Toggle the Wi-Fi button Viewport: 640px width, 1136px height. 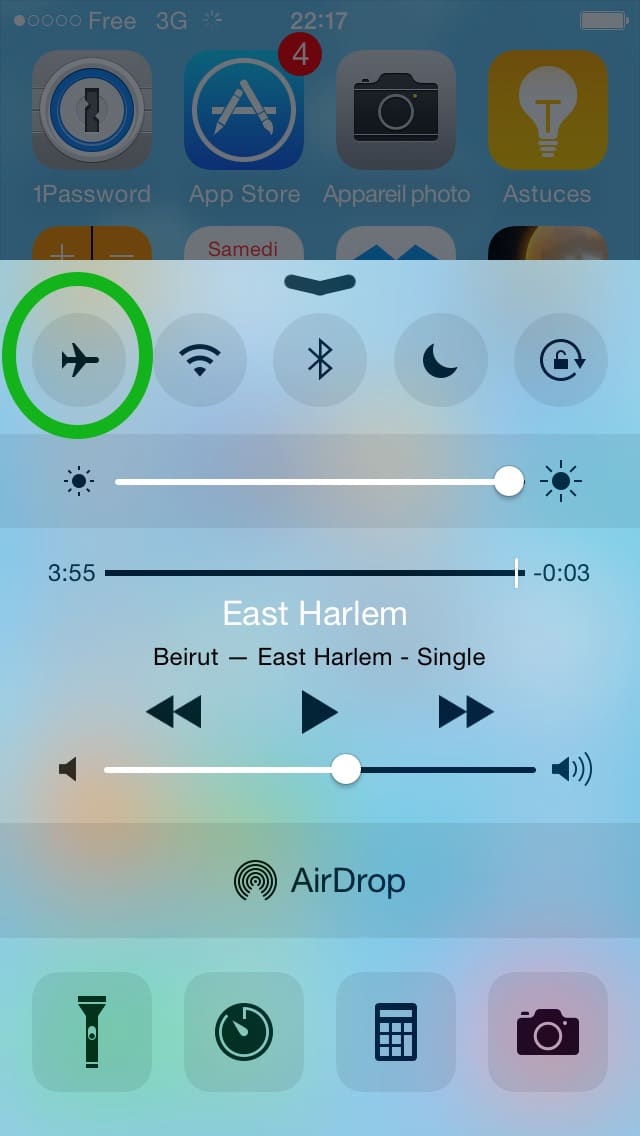pos(200,360)
